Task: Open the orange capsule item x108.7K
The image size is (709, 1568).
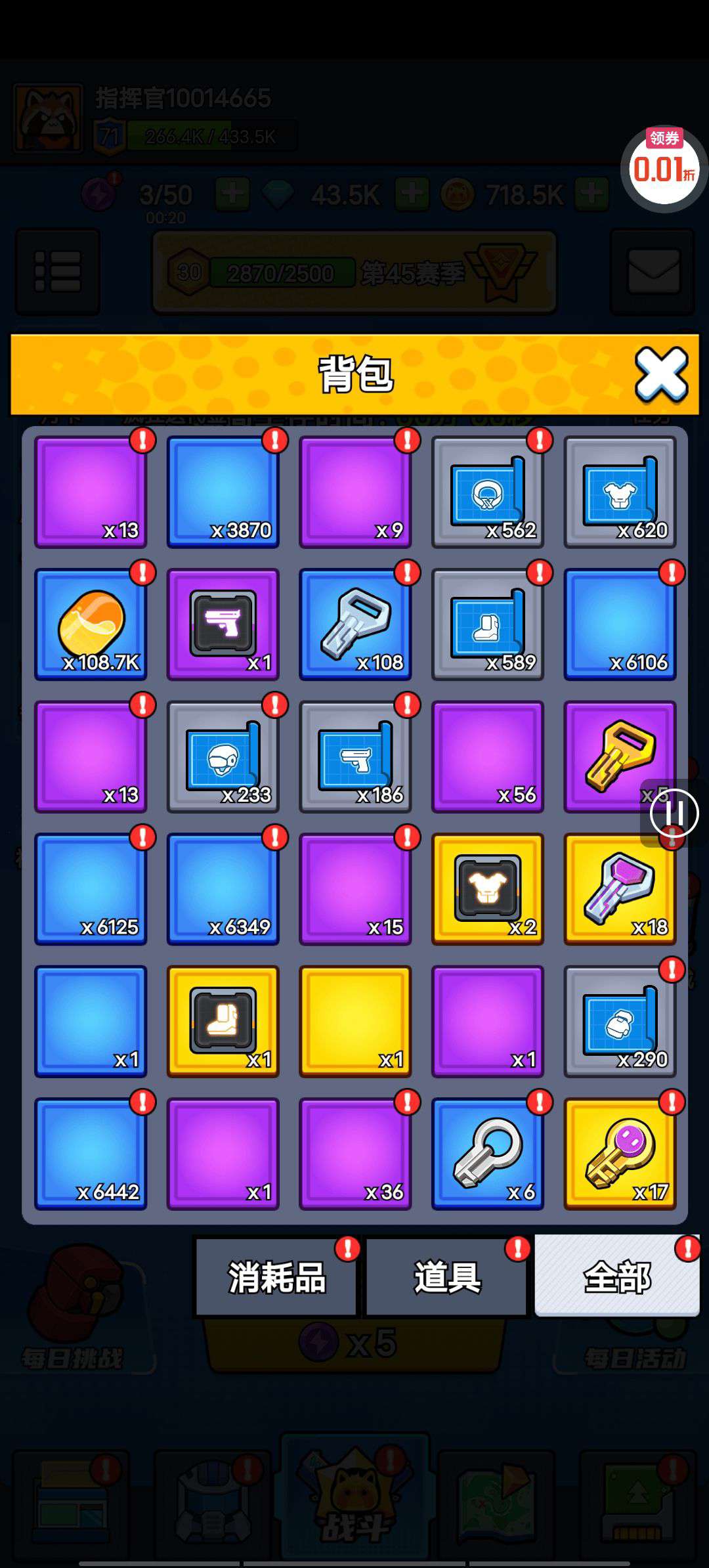Action: click(x=91, y=624)
